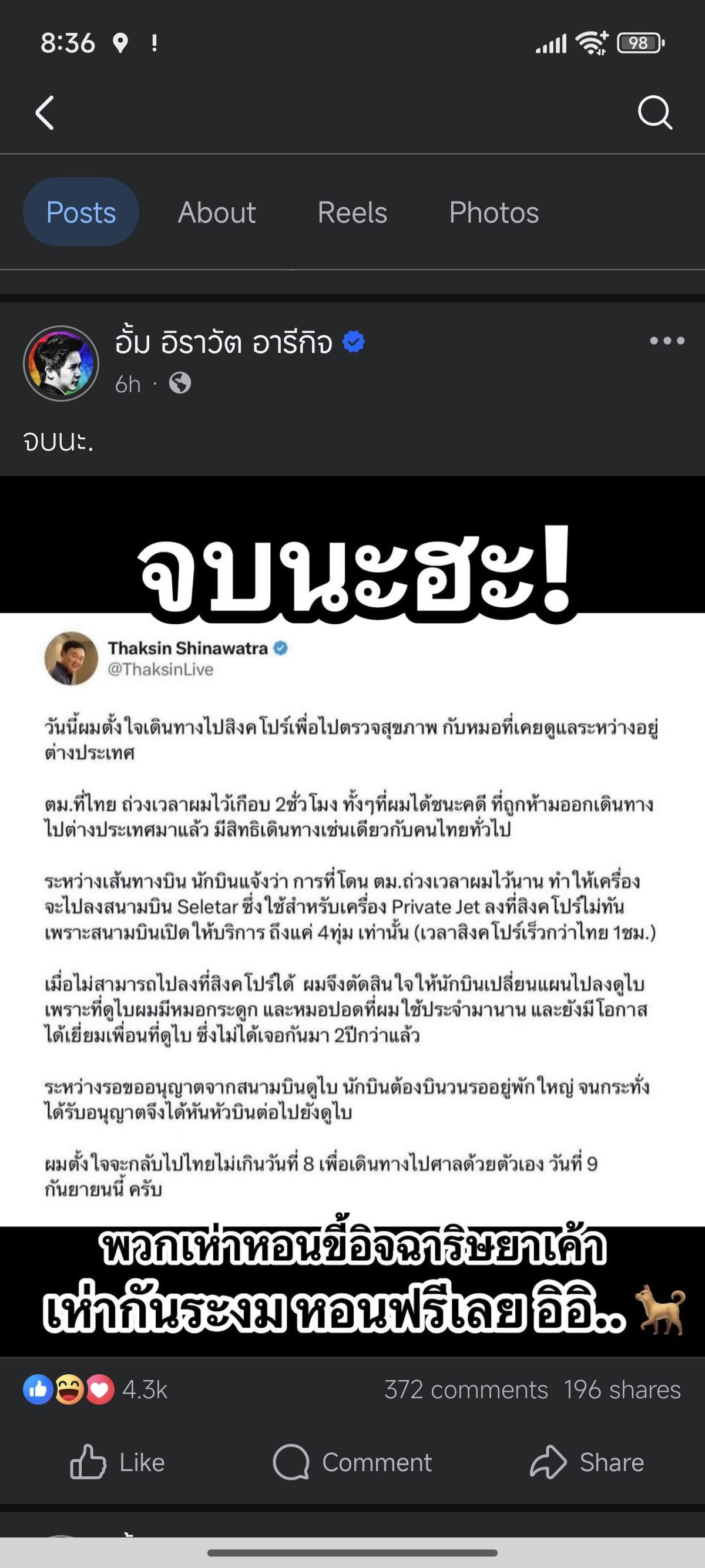The height and width of the screenshot is (1568, 705).
Task: Switch to the Reels tab
Action: click(352, 213)
